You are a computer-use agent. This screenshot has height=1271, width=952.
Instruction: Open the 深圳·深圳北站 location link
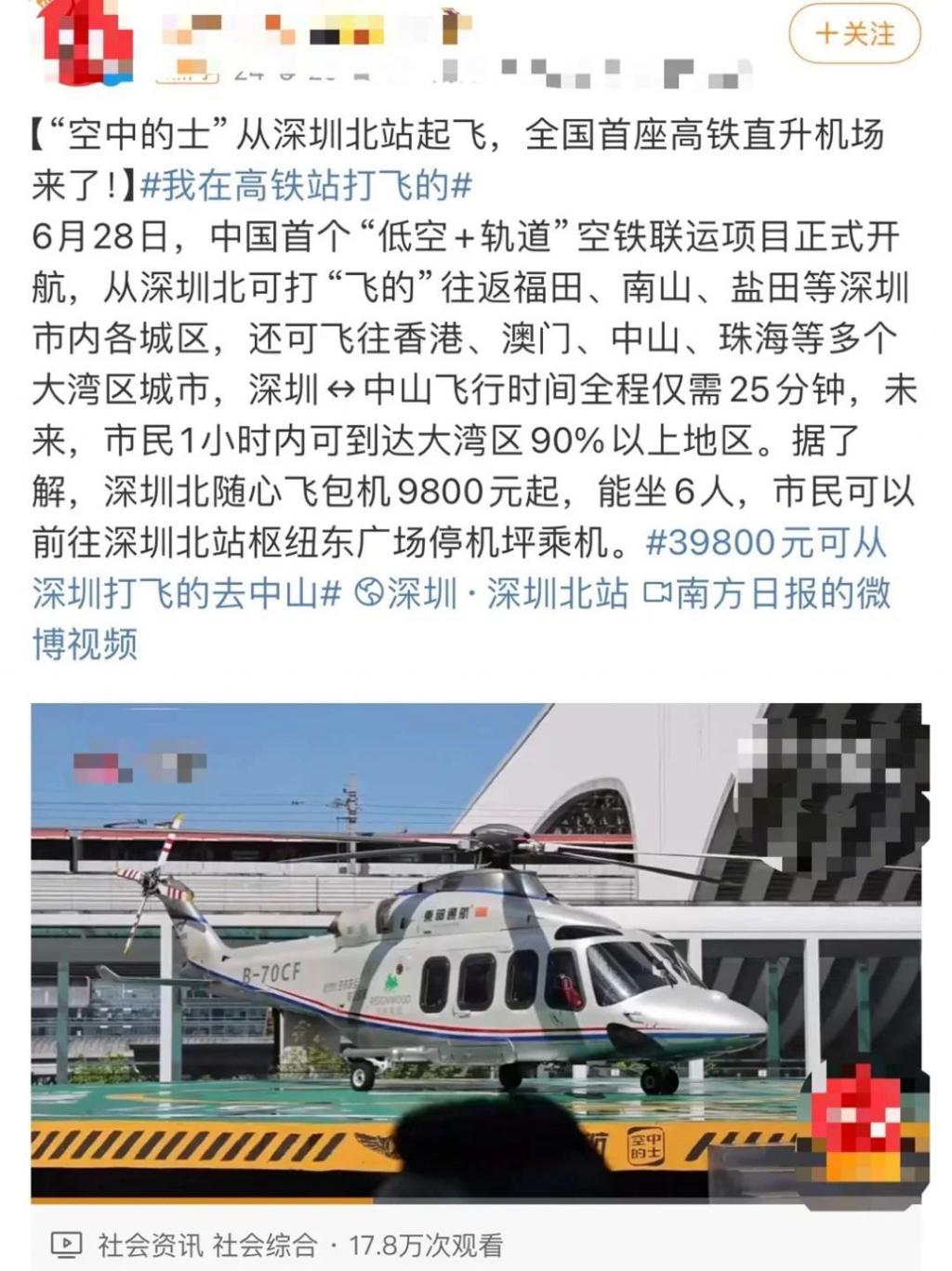[x=493, y=593]
